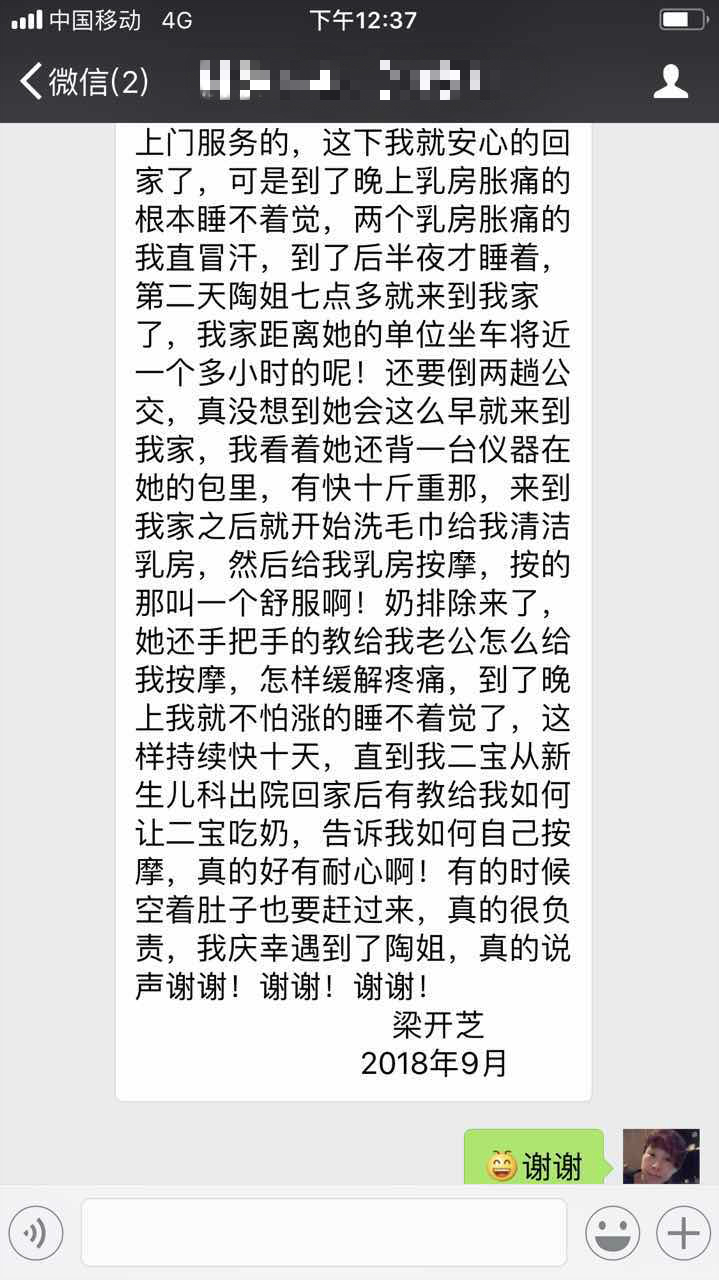Viewport: 719px width, 1280px height.
Task: Open the emoji sticker picker
Action: tap(612, 1233)
